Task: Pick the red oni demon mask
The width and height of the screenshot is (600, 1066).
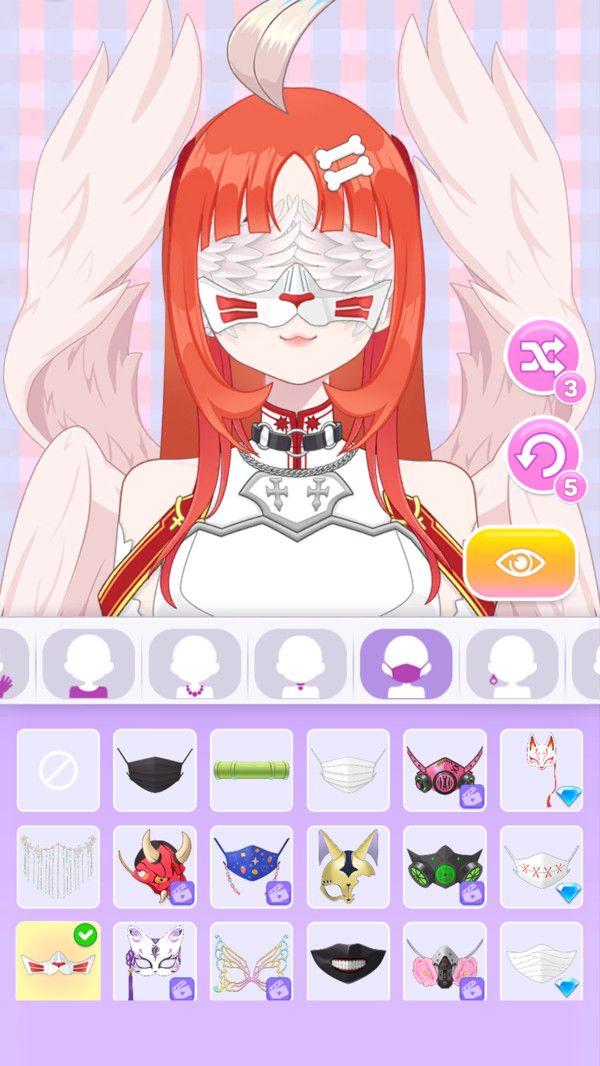Action: coord(155,866)
